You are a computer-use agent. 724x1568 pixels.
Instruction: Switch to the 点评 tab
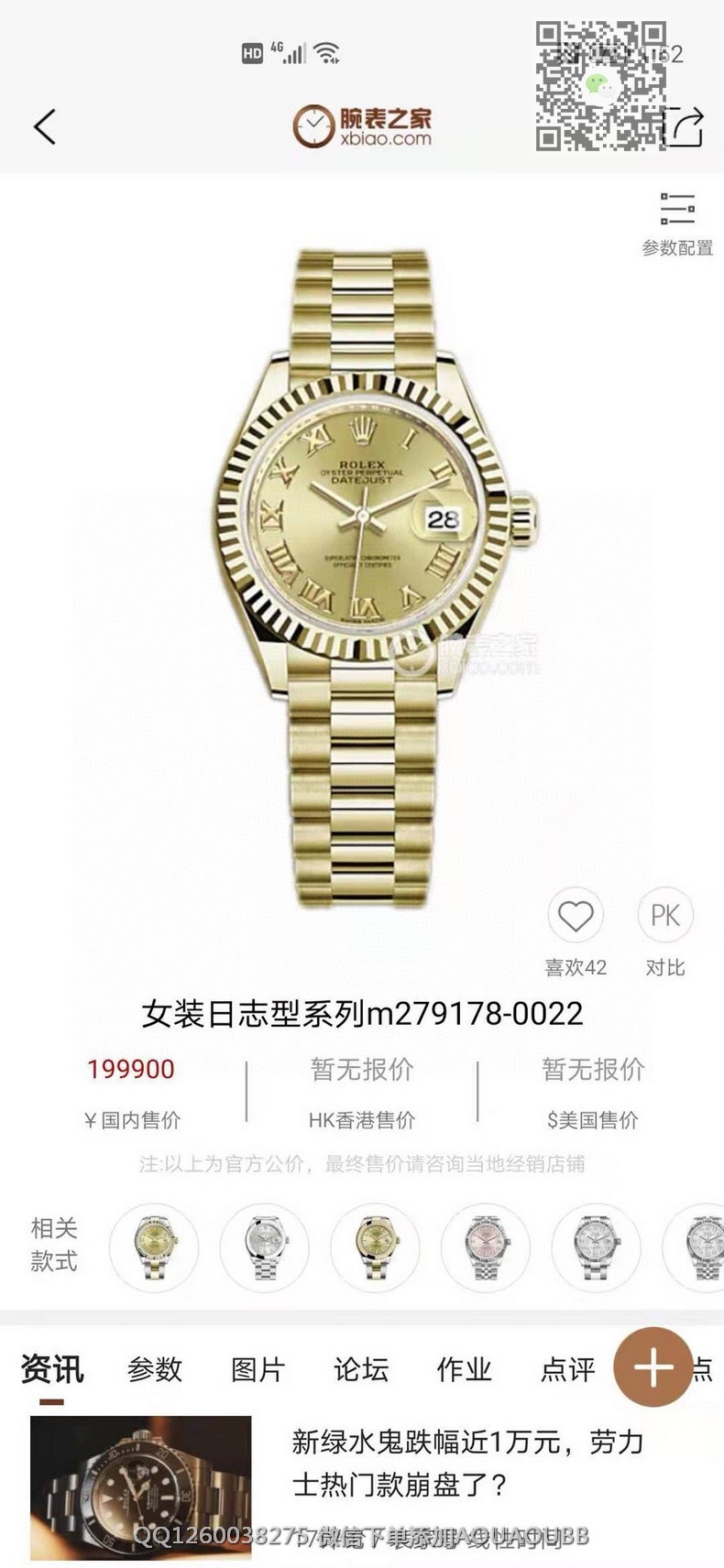[x=567, y=1369]
